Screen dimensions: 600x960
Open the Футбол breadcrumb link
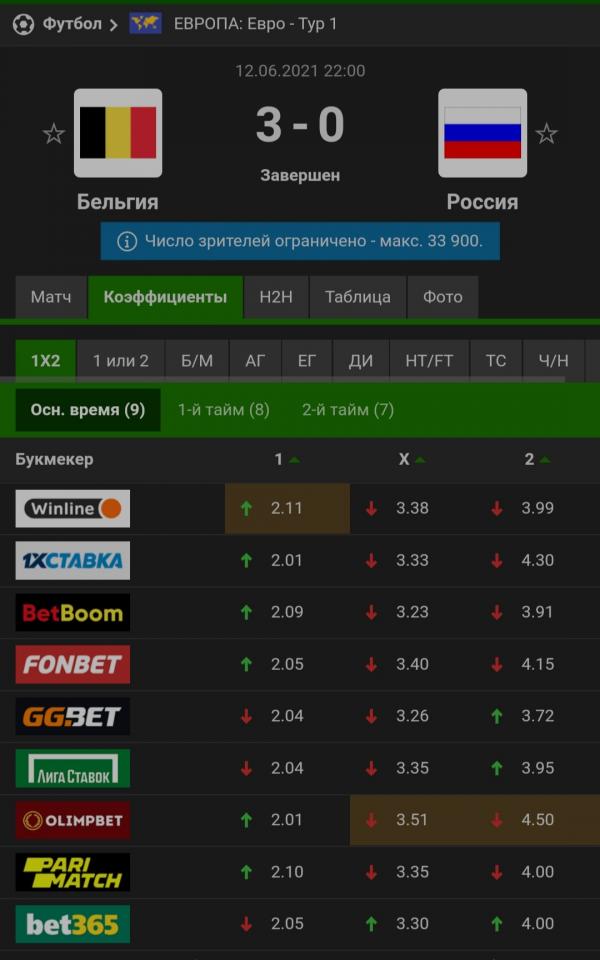point(71,23)
